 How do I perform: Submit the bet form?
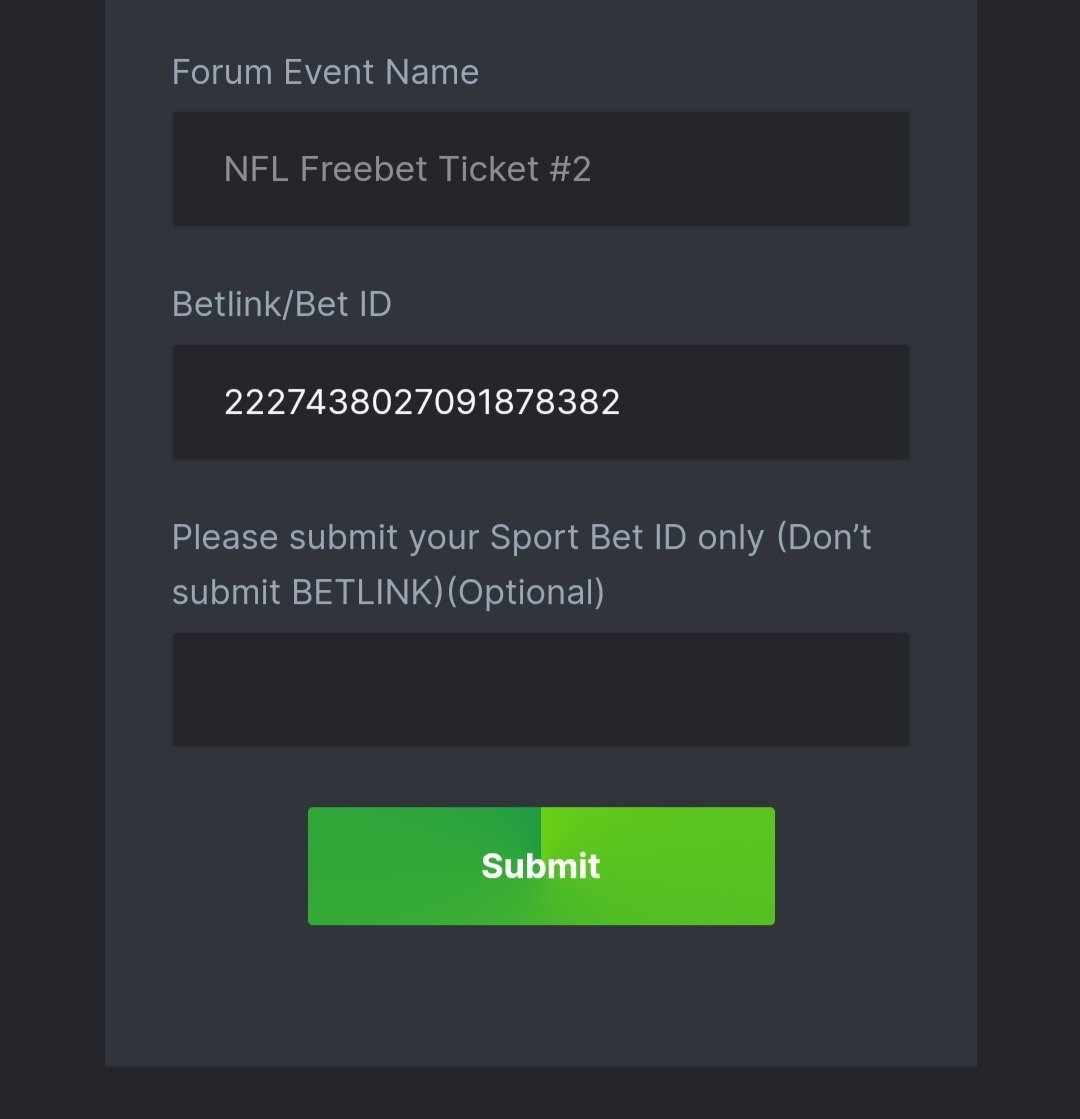click(540, 866)
